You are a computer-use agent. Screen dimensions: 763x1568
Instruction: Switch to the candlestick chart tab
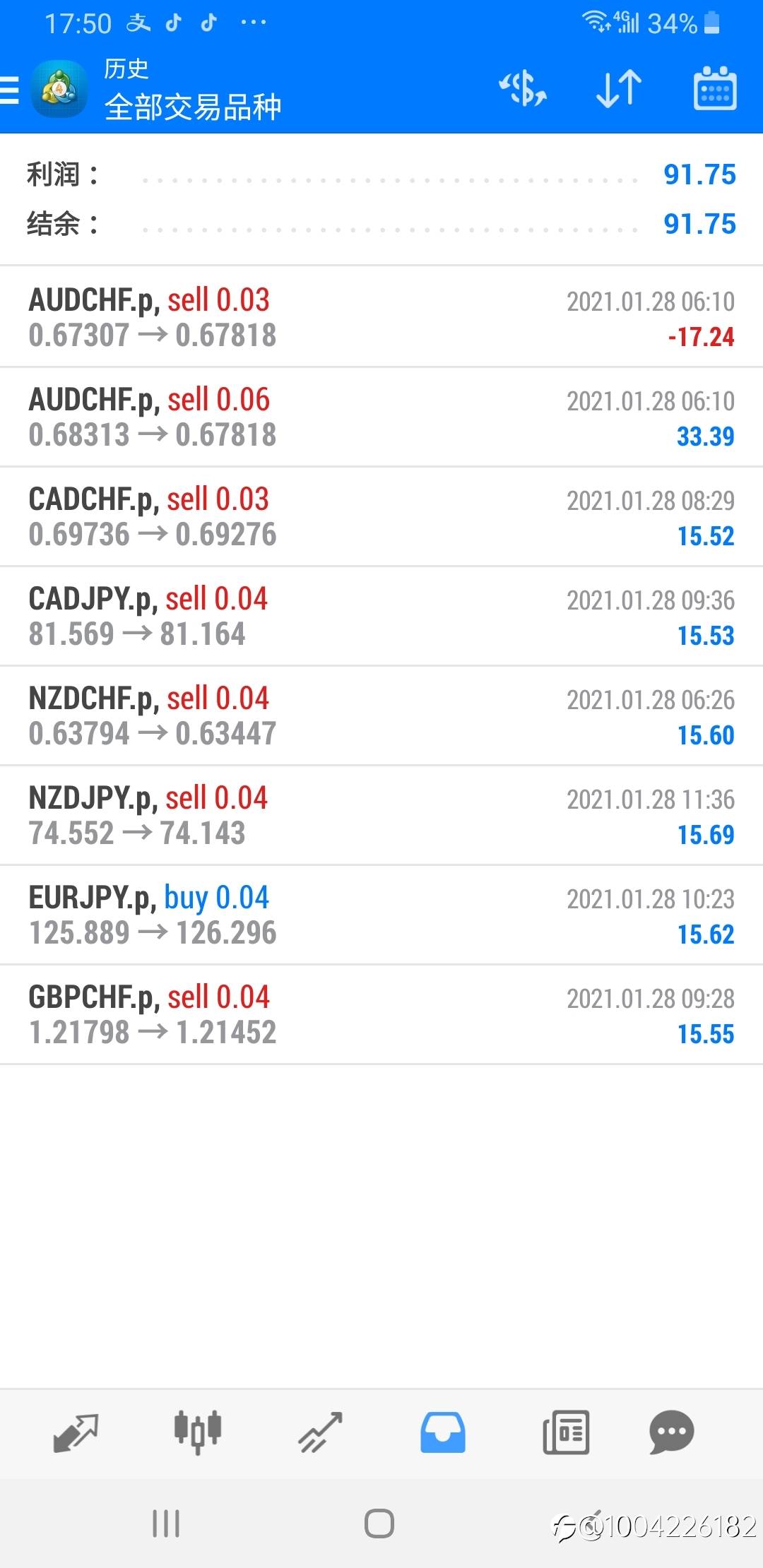pos(198,1432)
